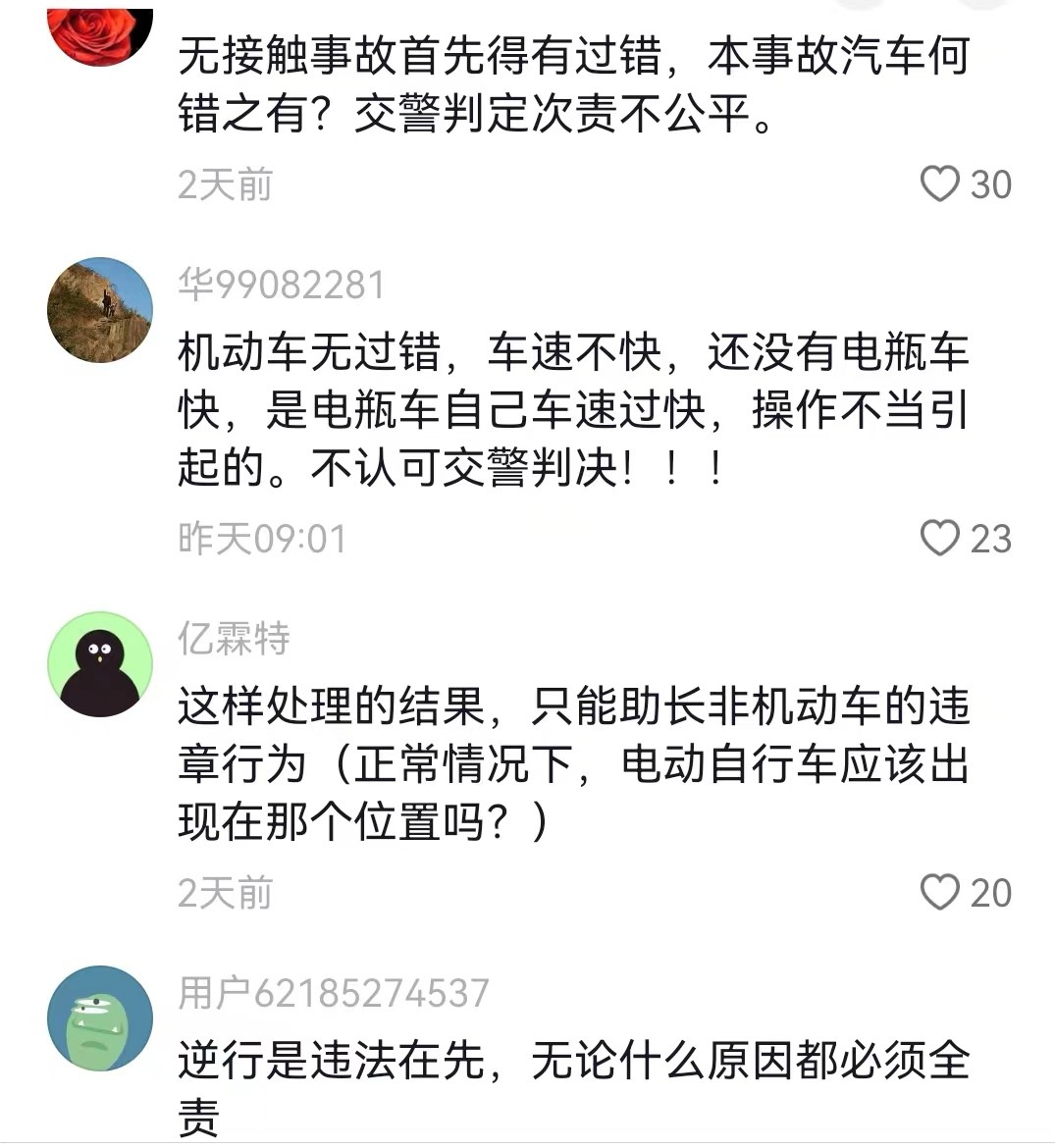Like the comment with 30 likes

coord(939,184)
